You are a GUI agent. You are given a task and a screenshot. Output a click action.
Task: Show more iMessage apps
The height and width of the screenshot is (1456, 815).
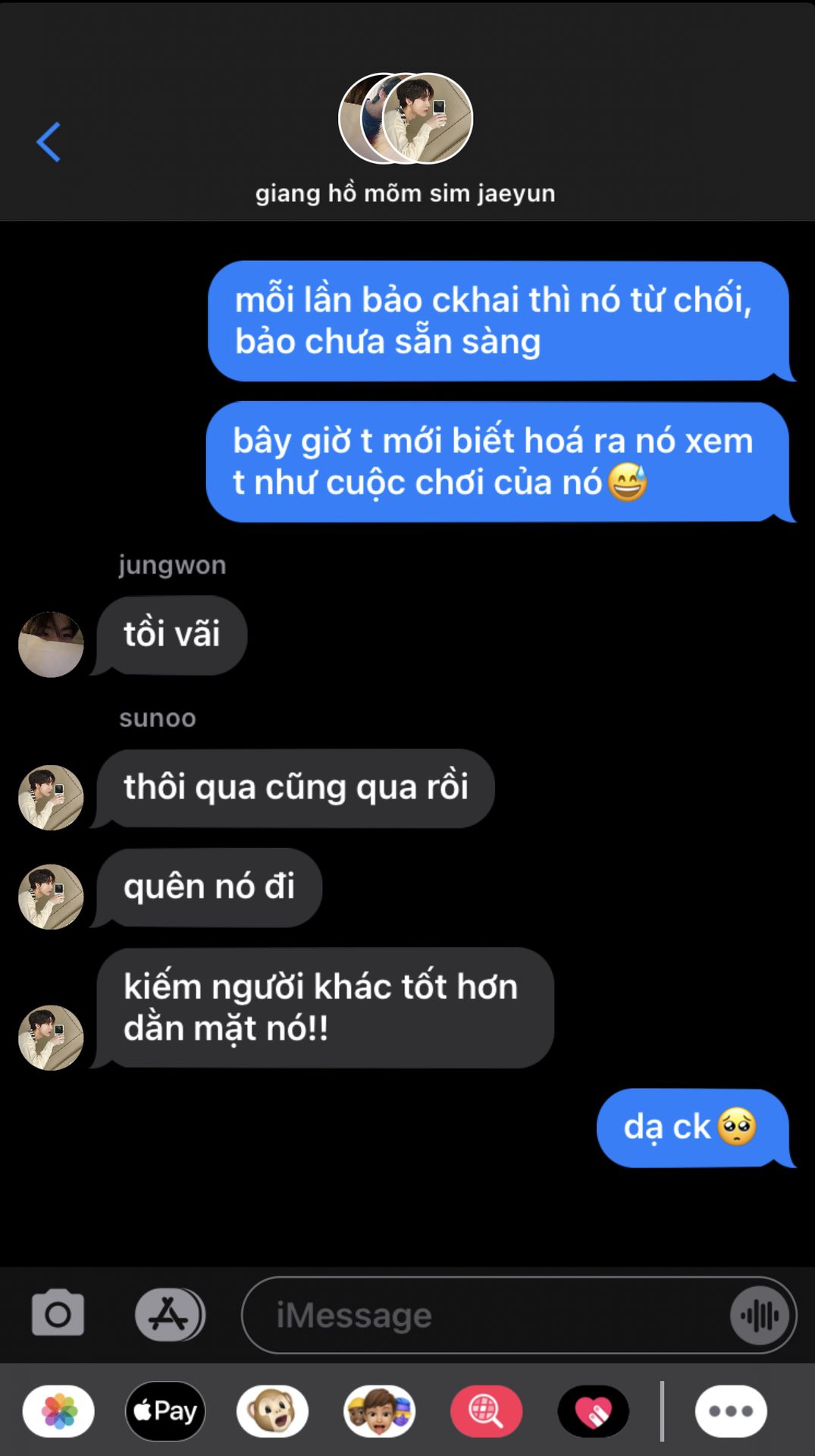point(731,1411)
